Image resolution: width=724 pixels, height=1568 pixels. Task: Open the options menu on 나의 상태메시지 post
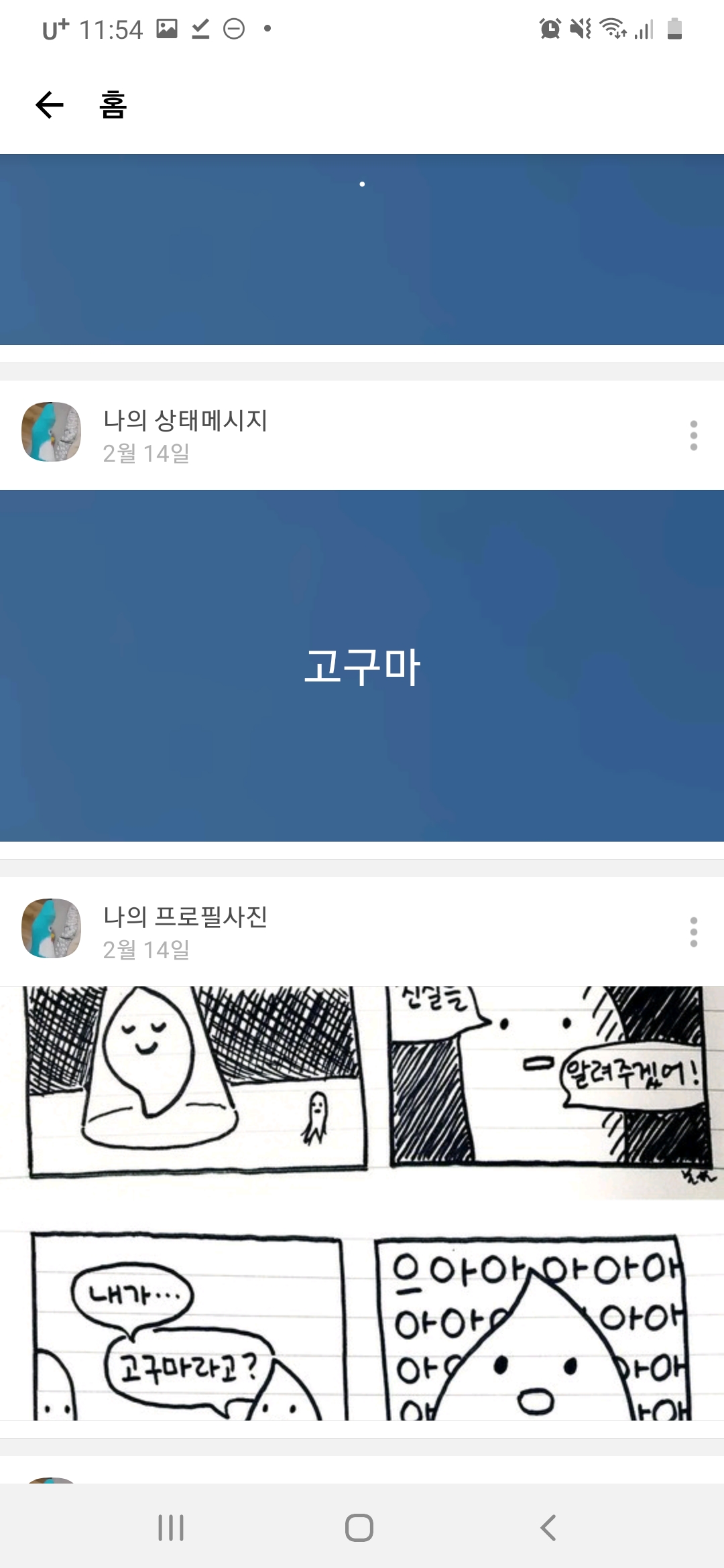click(x=693, y=436)
